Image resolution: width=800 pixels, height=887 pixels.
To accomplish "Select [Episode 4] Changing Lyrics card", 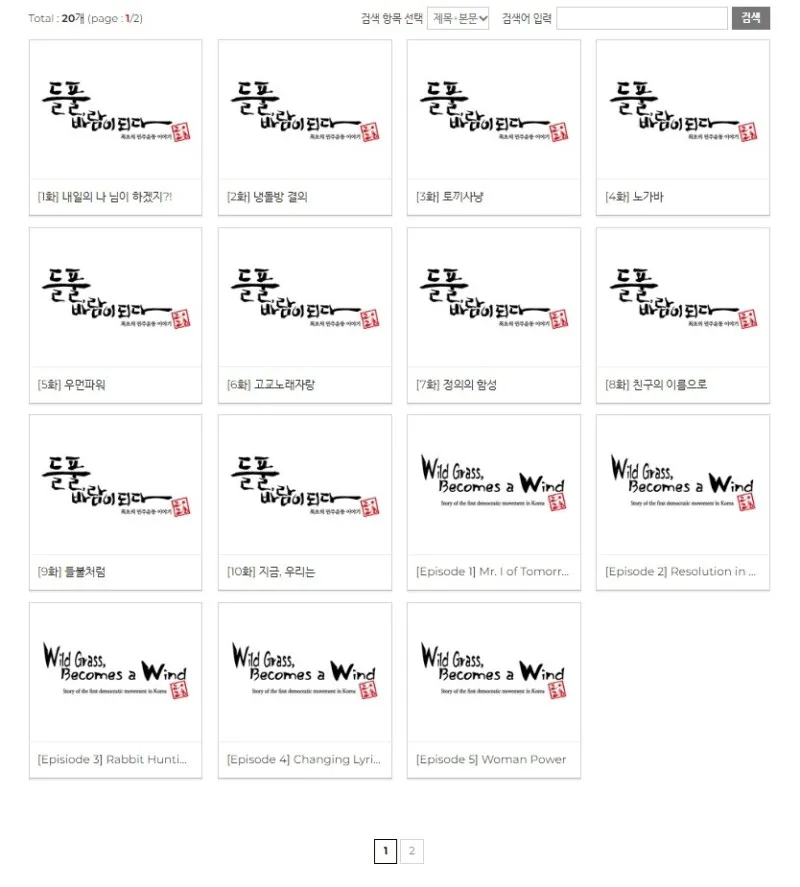I will 304,689.
